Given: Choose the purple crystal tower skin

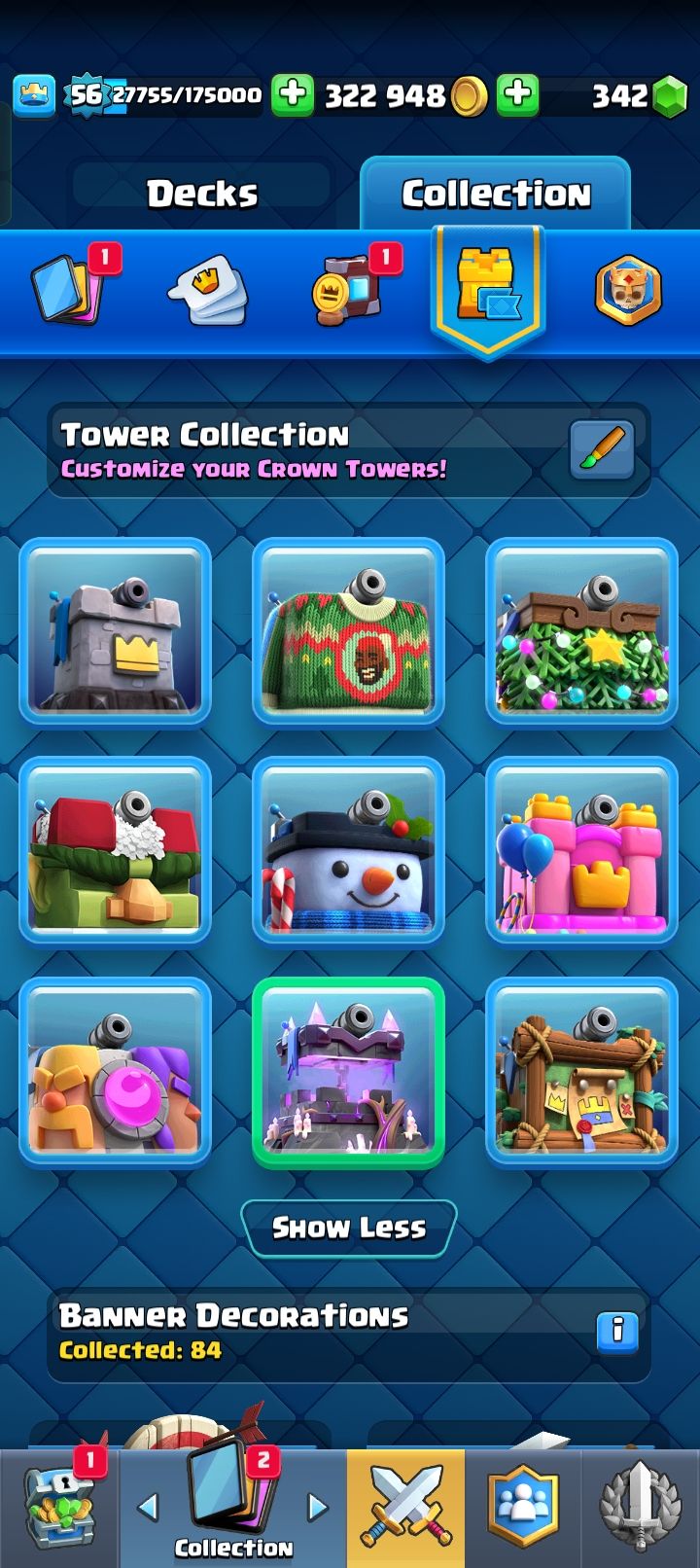Looking at the screenshot, I should (348, 1072).
